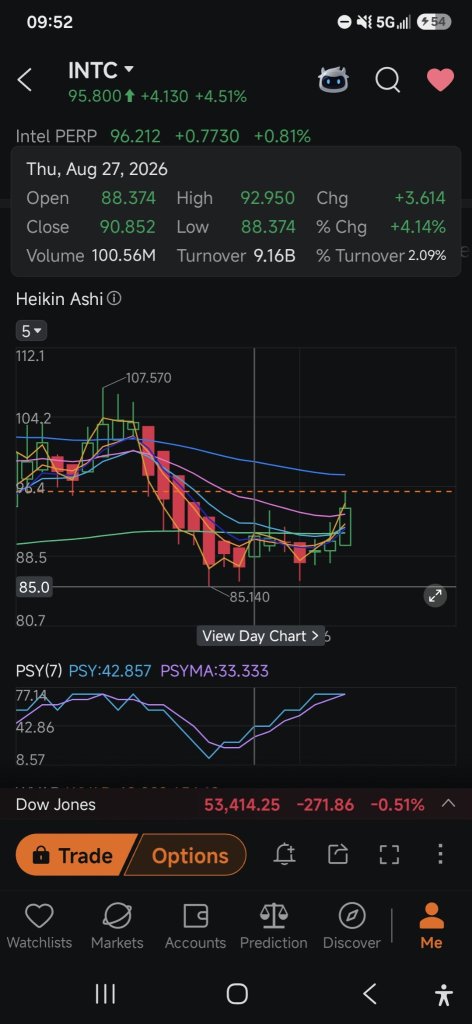Share this stock chart
The width and height of the screenshot is (472, 1024).
(x=338, y=854)
